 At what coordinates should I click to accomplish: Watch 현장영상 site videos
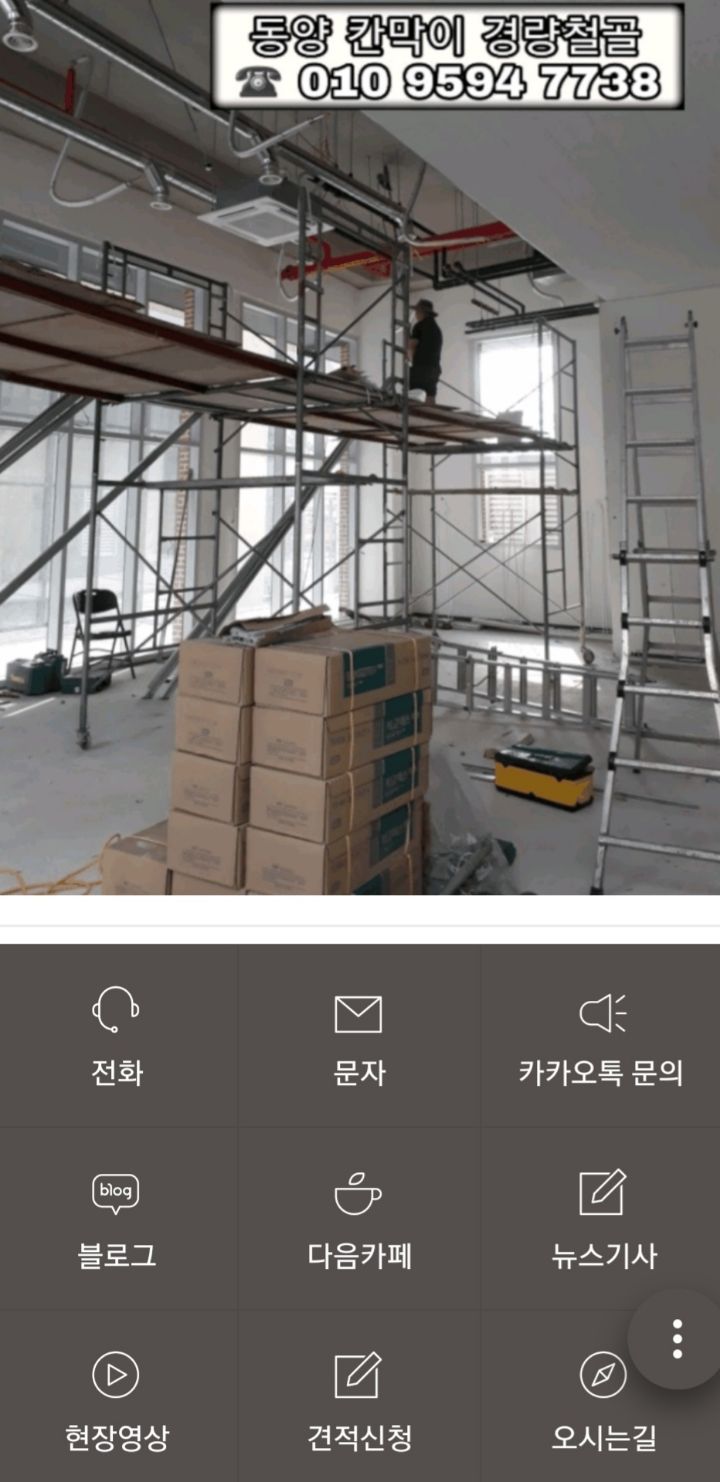point(118,1397)
